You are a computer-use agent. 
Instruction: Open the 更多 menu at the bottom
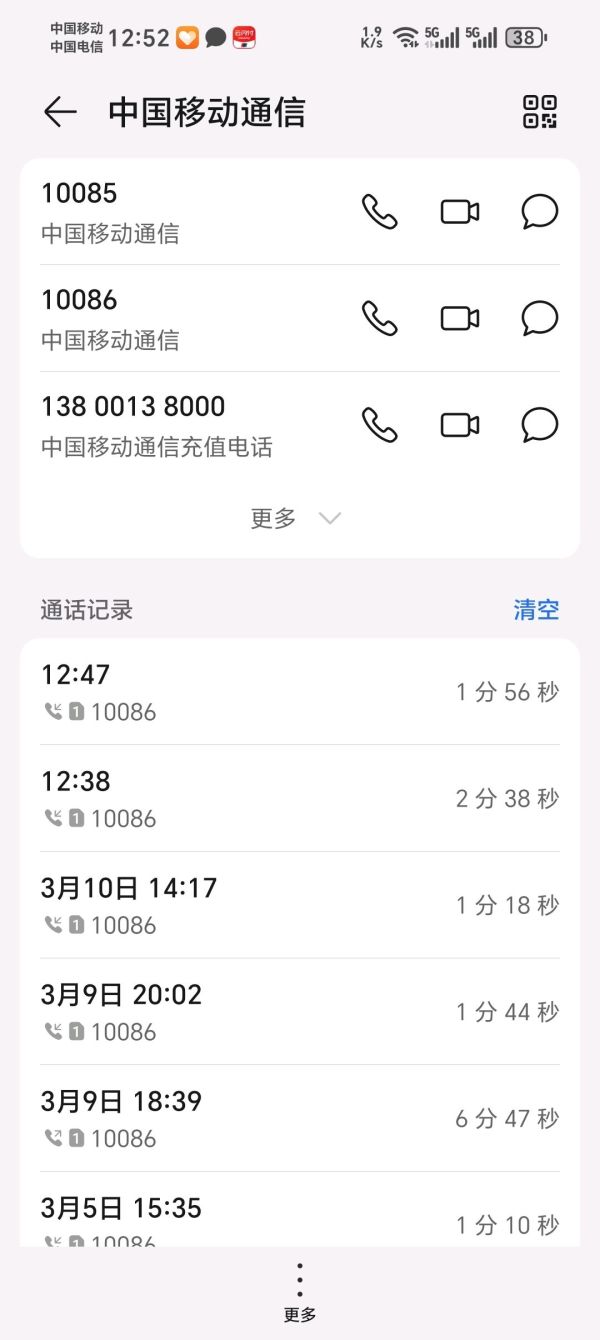coord(299,1292)
